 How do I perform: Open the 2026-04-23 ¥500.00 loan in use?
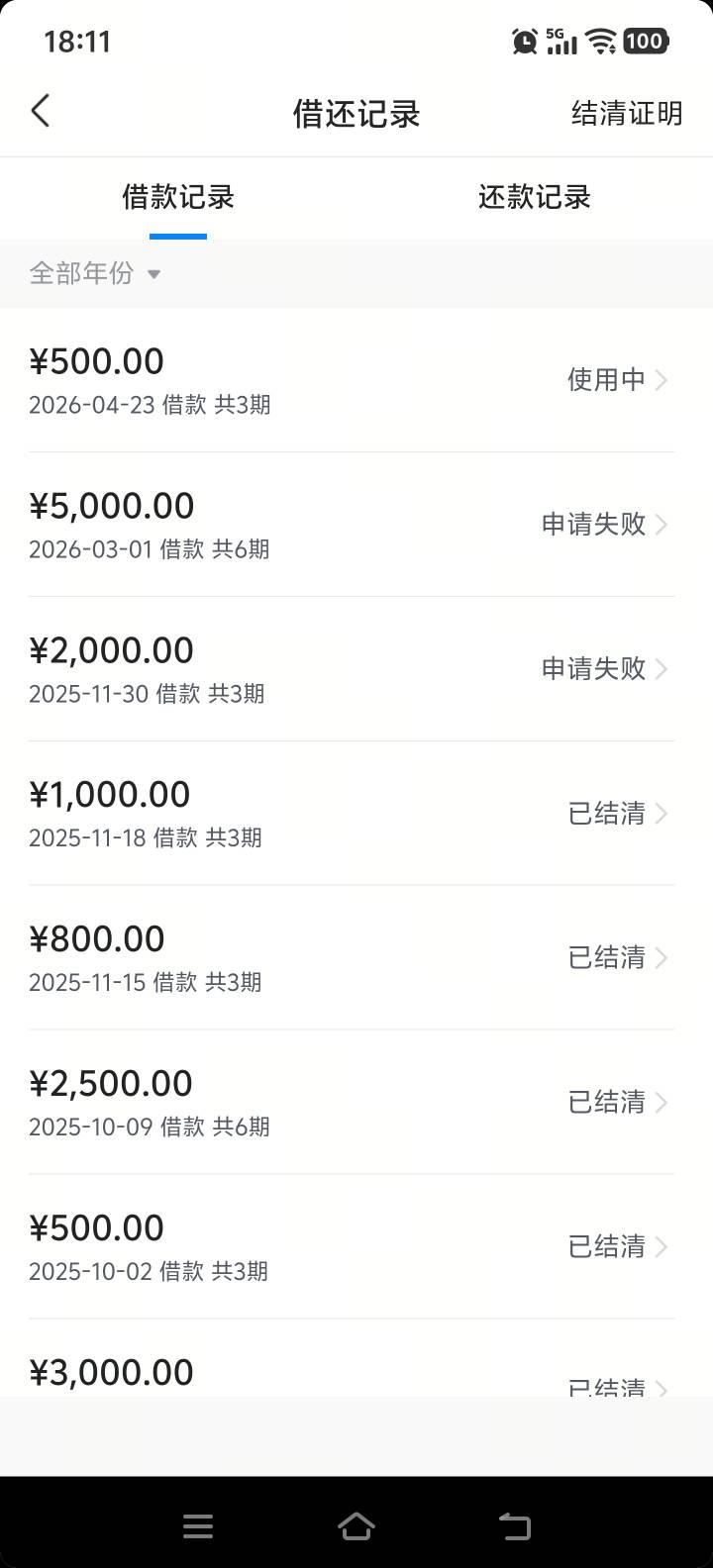point(356,380)
